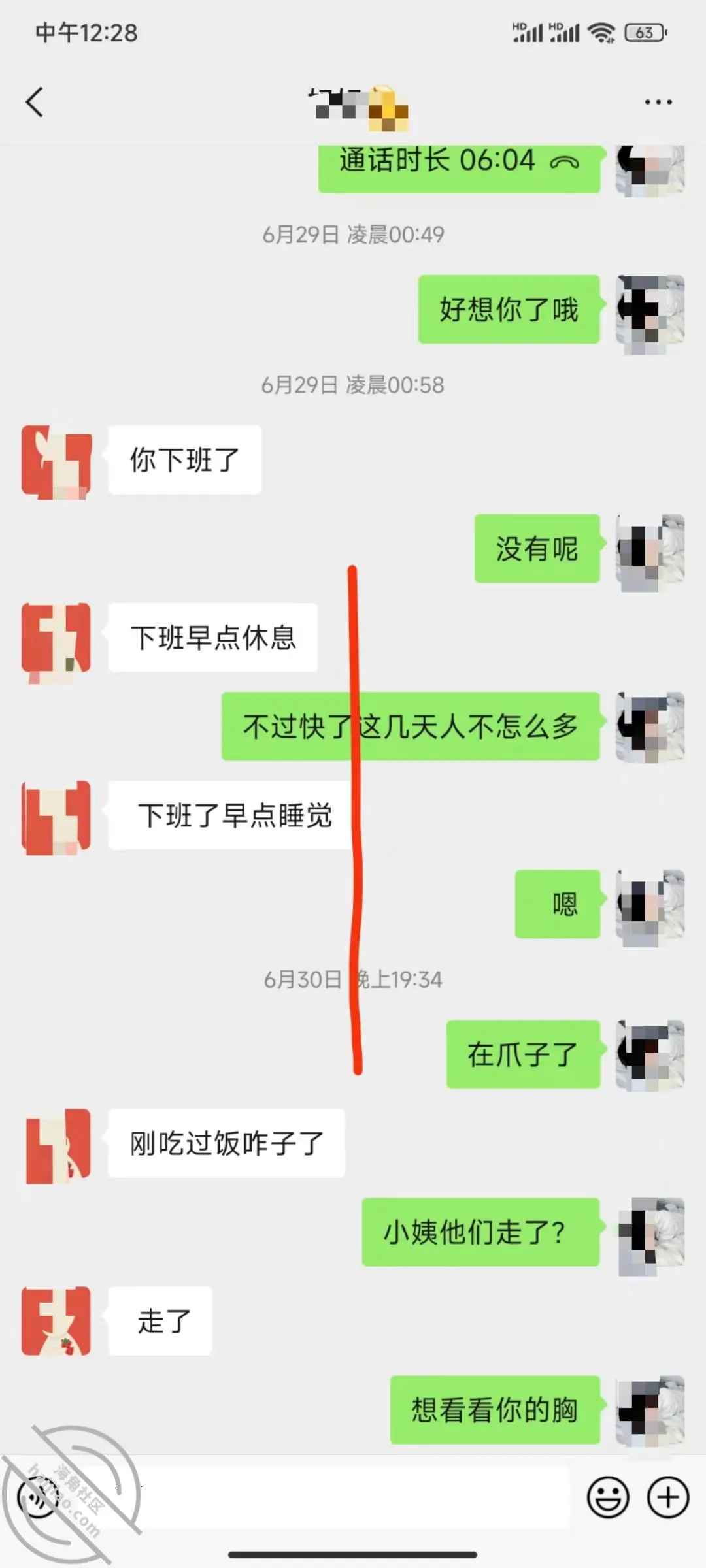The image size is (706, 1568).
Task: Open the emoji sticker panel
Action: [608, 1497]
